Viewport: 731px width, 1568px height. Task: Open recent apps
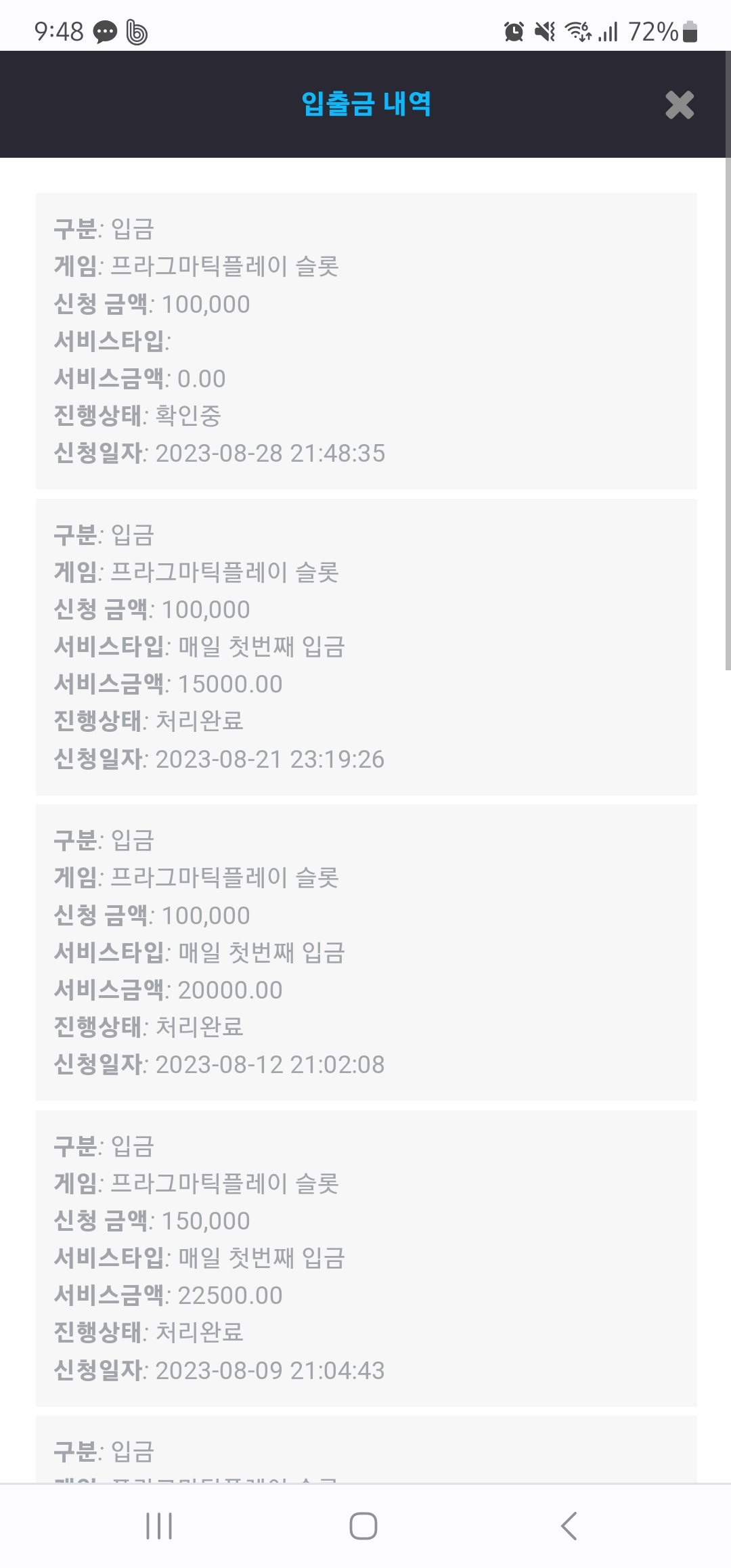(x=160, y=1526)
